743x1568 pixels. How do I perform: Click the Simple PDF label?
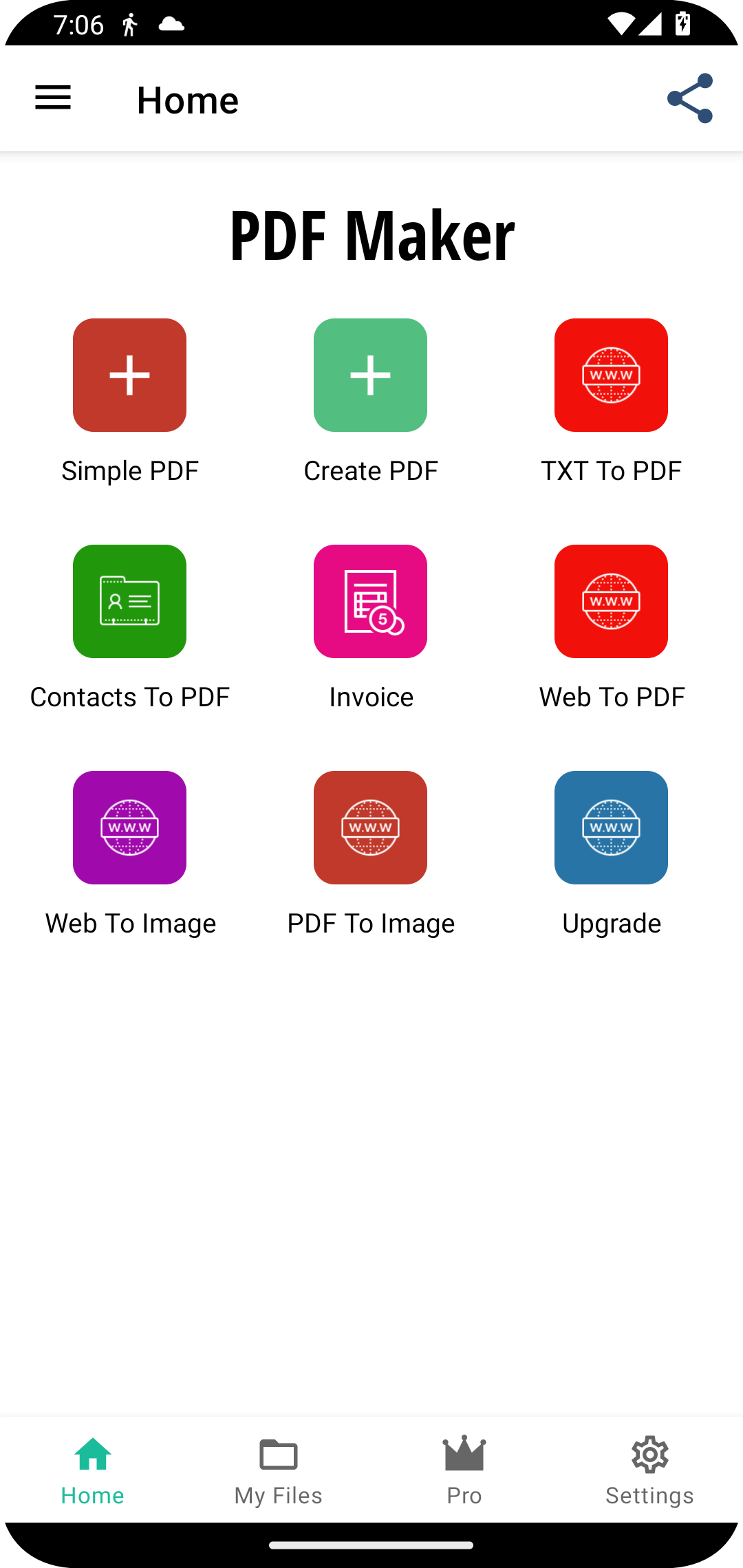[x=129, y=470]
